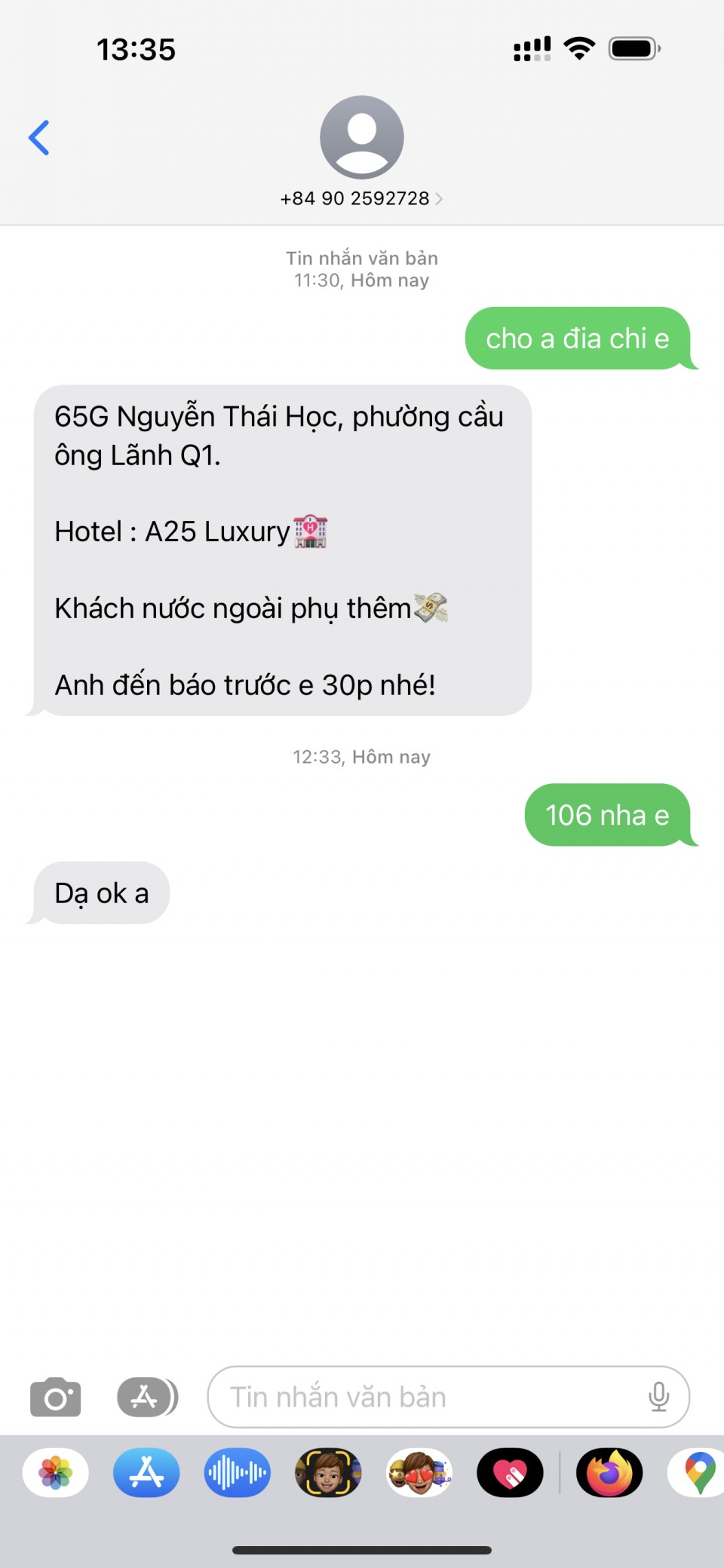Open contact details for +84 90 2592728
The image size is (724, 1568).
[361, 198]
